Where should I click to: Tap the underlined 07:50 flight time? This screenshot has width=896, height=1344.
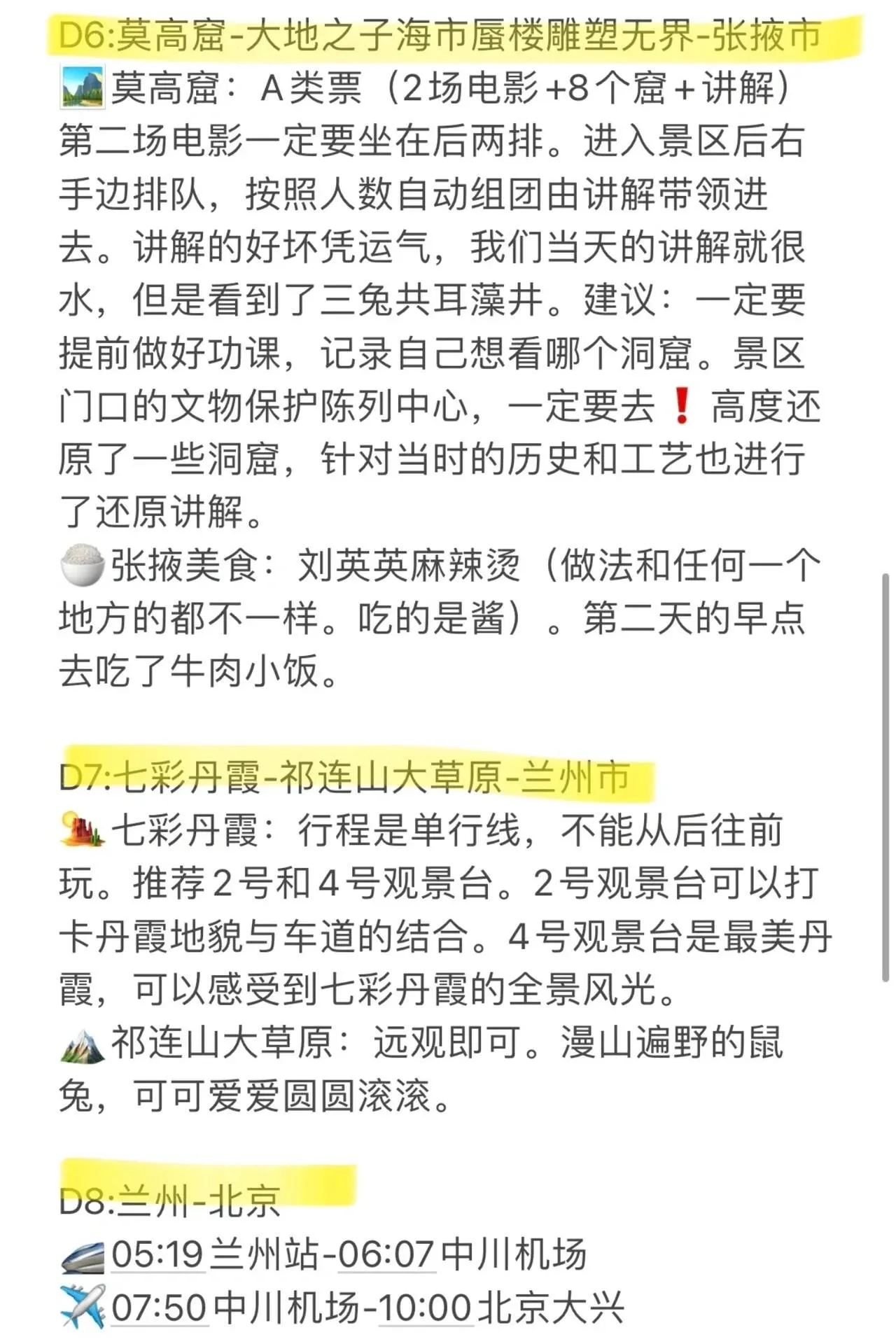pos(159,1308)
